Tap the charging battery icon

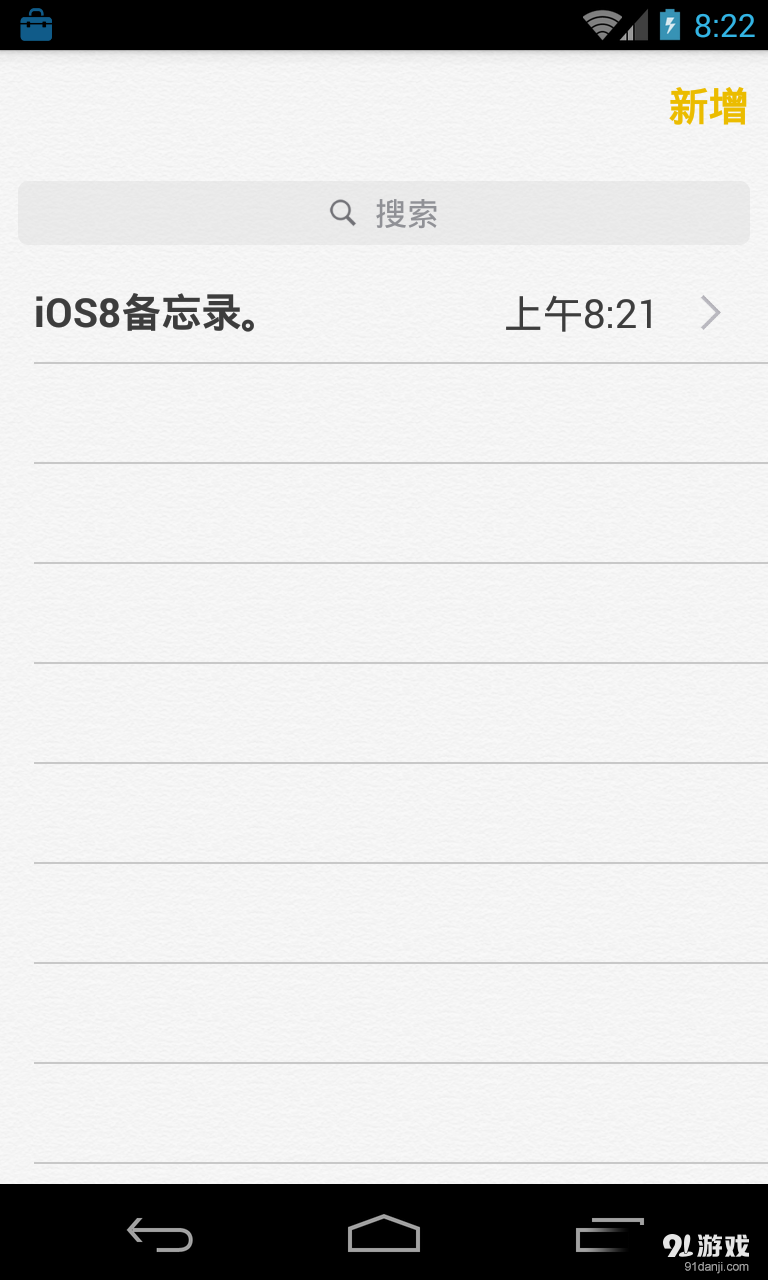[671, 24]
